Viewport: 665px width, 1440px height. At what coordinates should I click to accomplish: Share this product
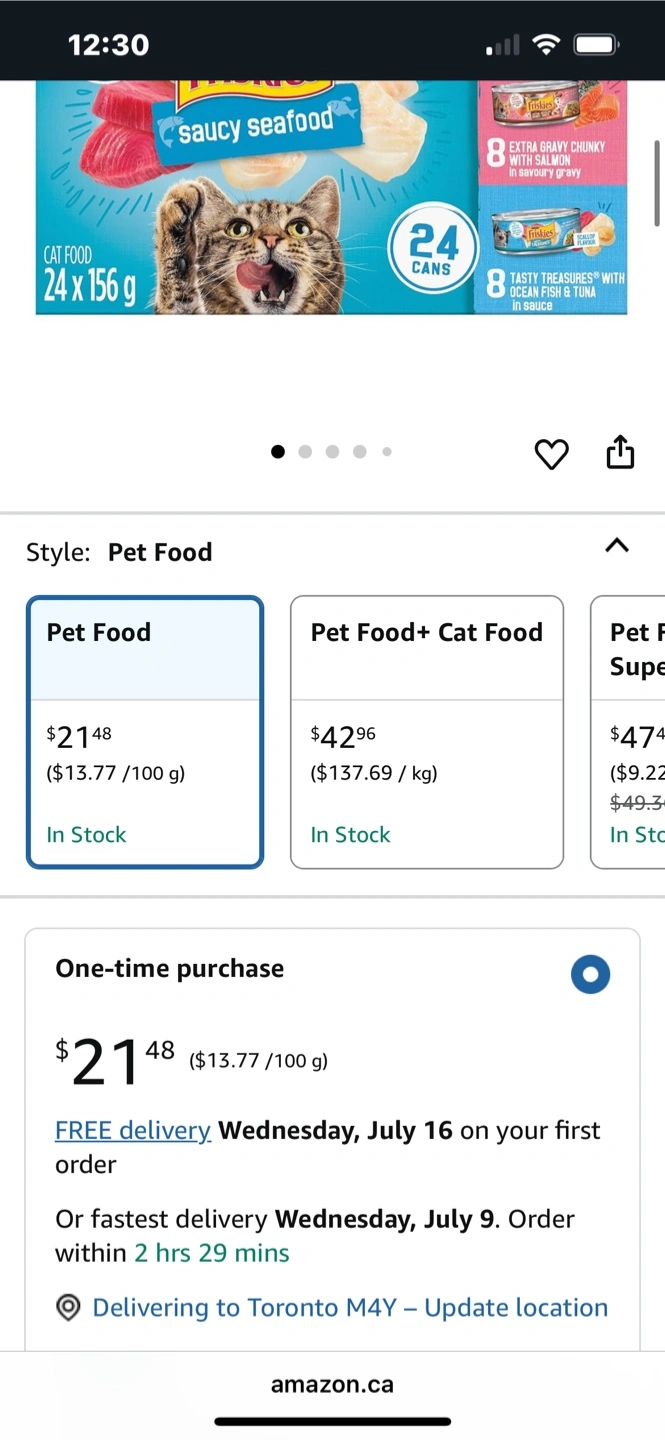pyautogui.click(x=620, y=451)
